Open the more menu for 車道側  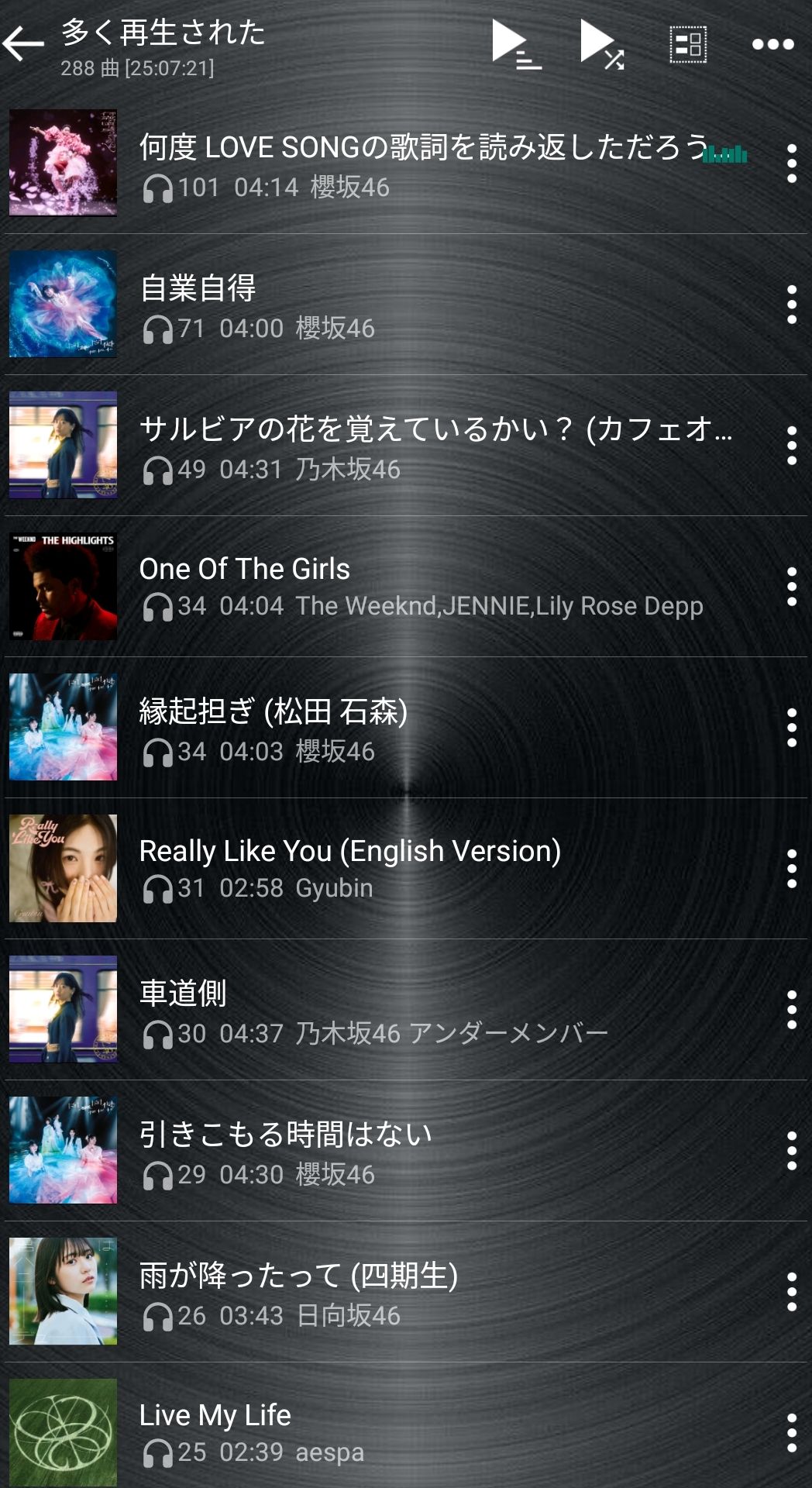(791, 1010)
